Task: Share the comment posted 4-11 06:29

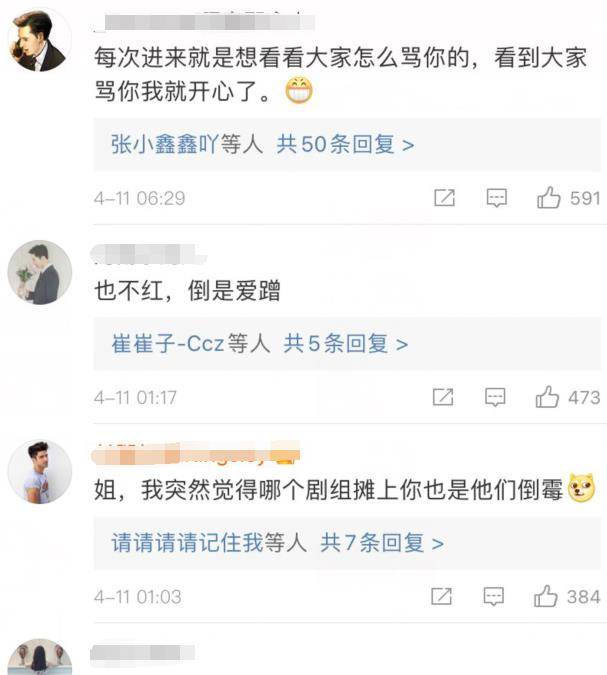Action: [x=444, y=198]
